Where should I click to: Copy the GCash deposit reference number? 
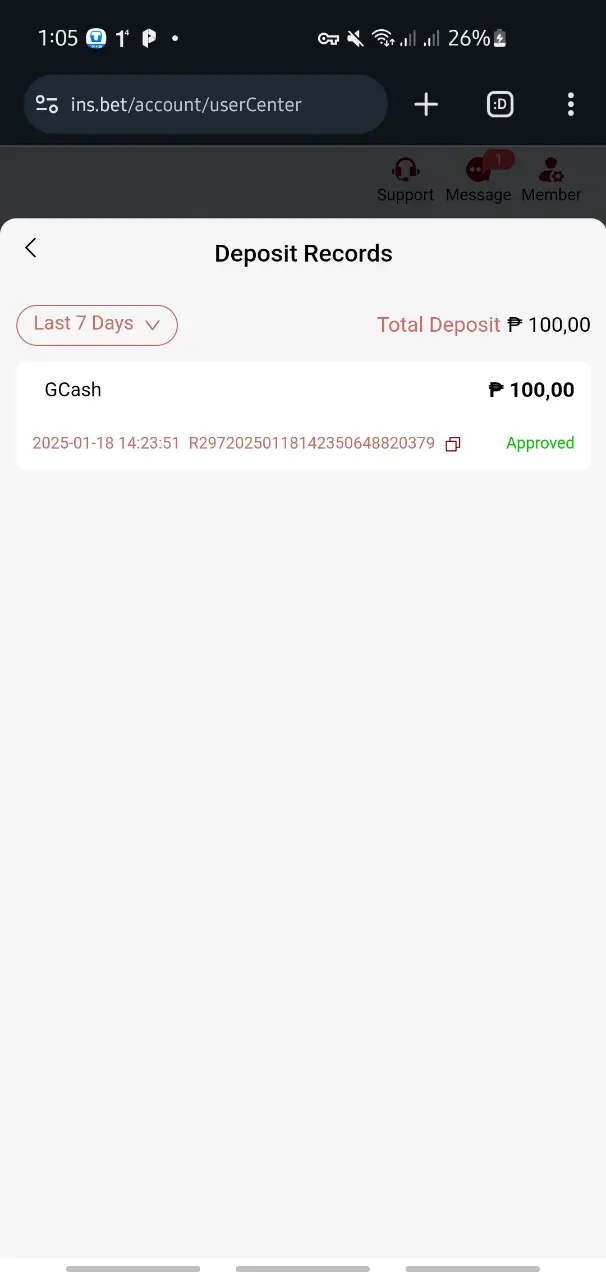(x=453, y=444)
